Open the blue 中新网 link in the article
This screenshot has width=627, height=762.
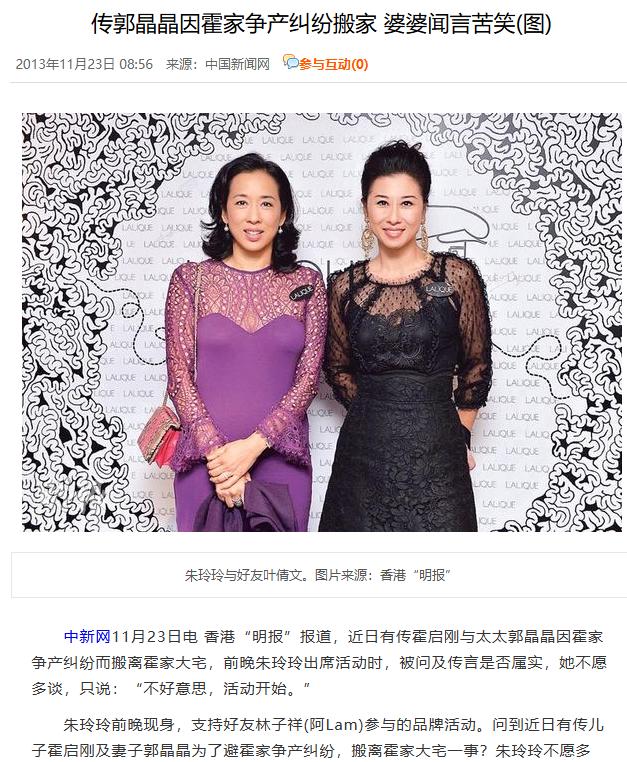[x=88, y=637]
